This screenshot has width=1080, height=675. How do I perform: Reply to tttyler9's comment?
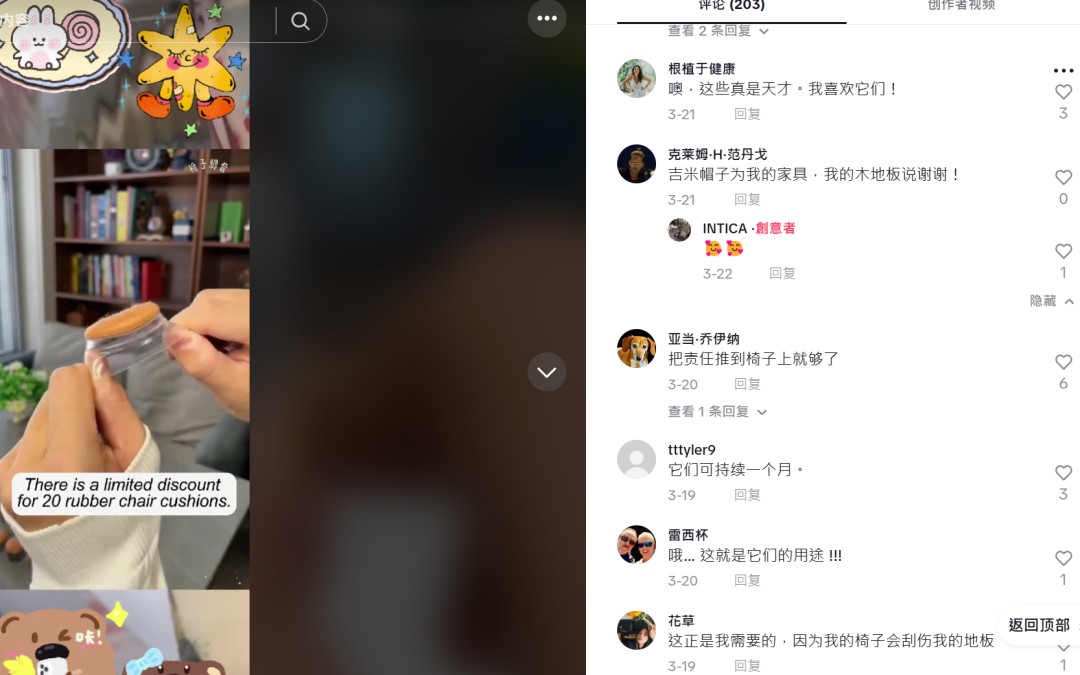[747, 495]
